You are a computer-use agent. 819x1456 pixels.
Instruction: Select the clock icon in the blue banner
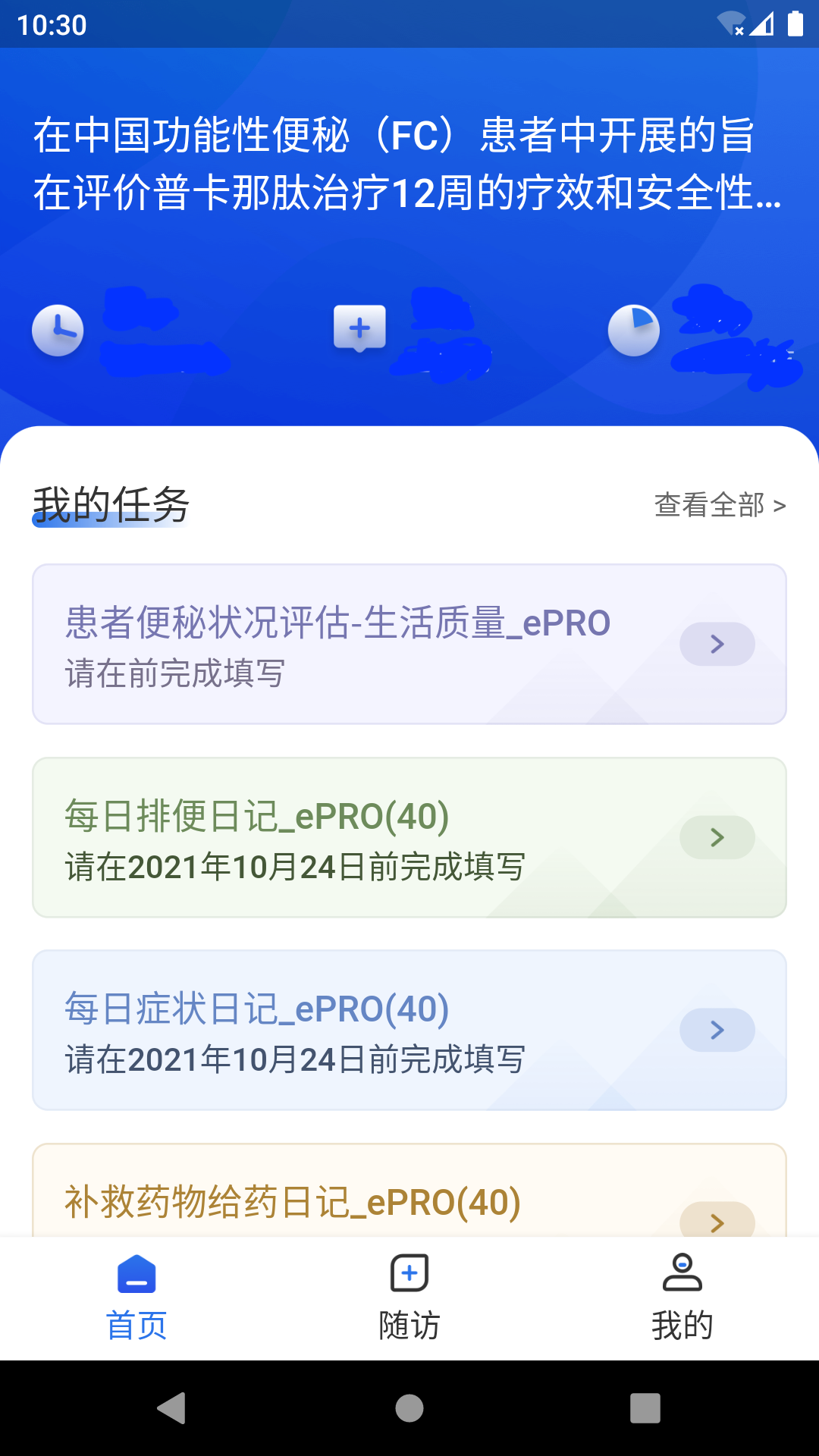pos(59,329)
